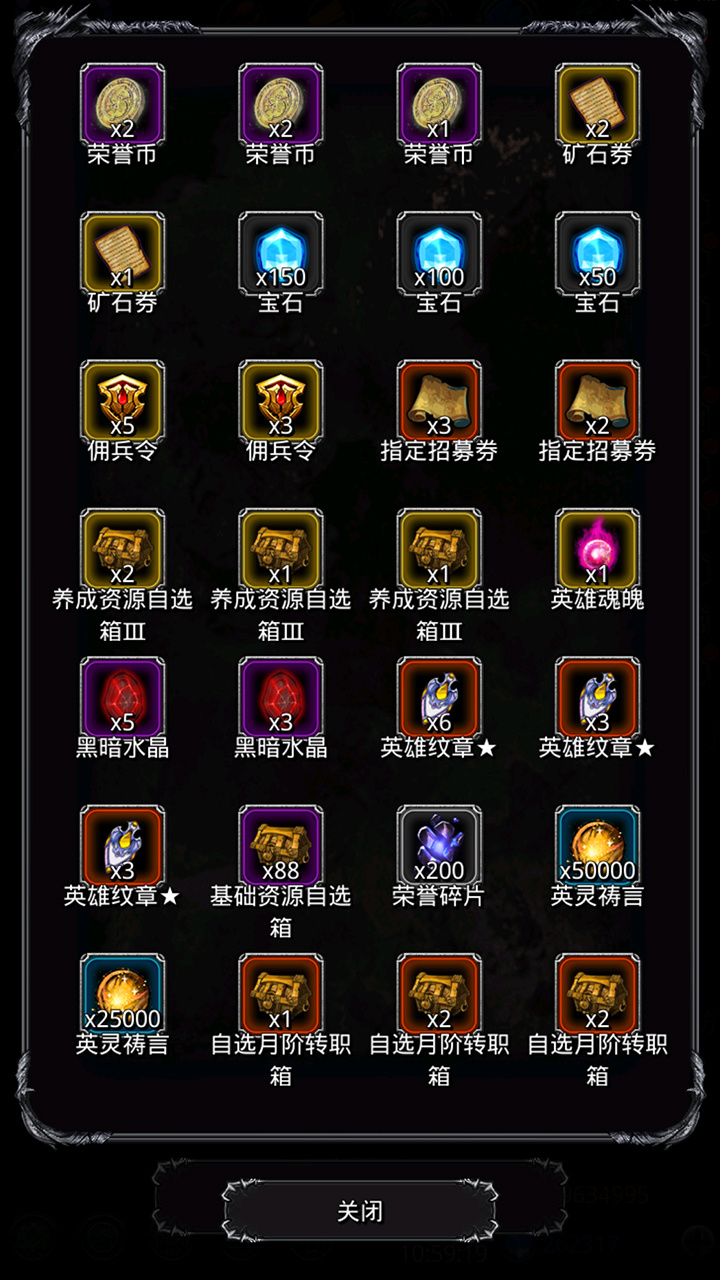Tap the 宝石 x150 item icon
Viewport: 720px width, 1280px height.
(281, 253)
